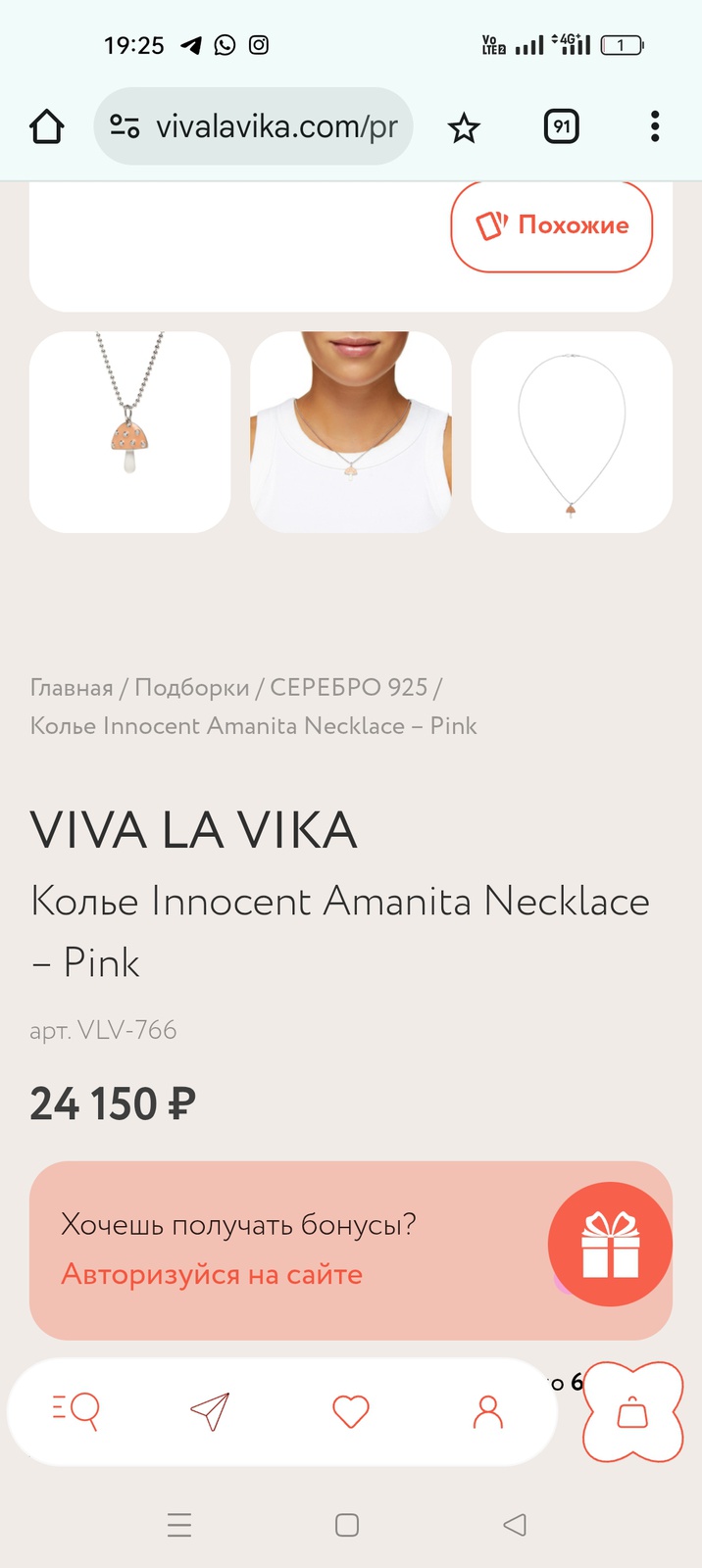
Task: Tap the vivalavika.com address bar
Action: click(255, 127)
